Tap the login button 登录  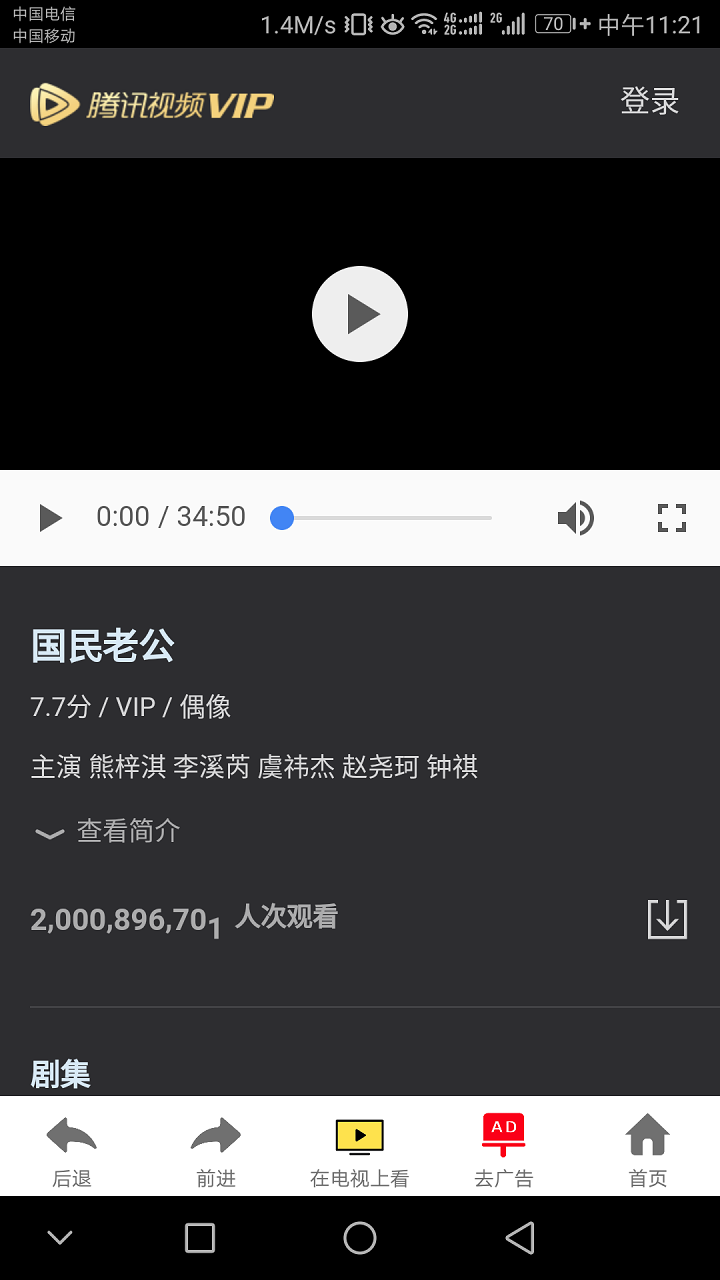pyautogui.click(x=649, y=101)
